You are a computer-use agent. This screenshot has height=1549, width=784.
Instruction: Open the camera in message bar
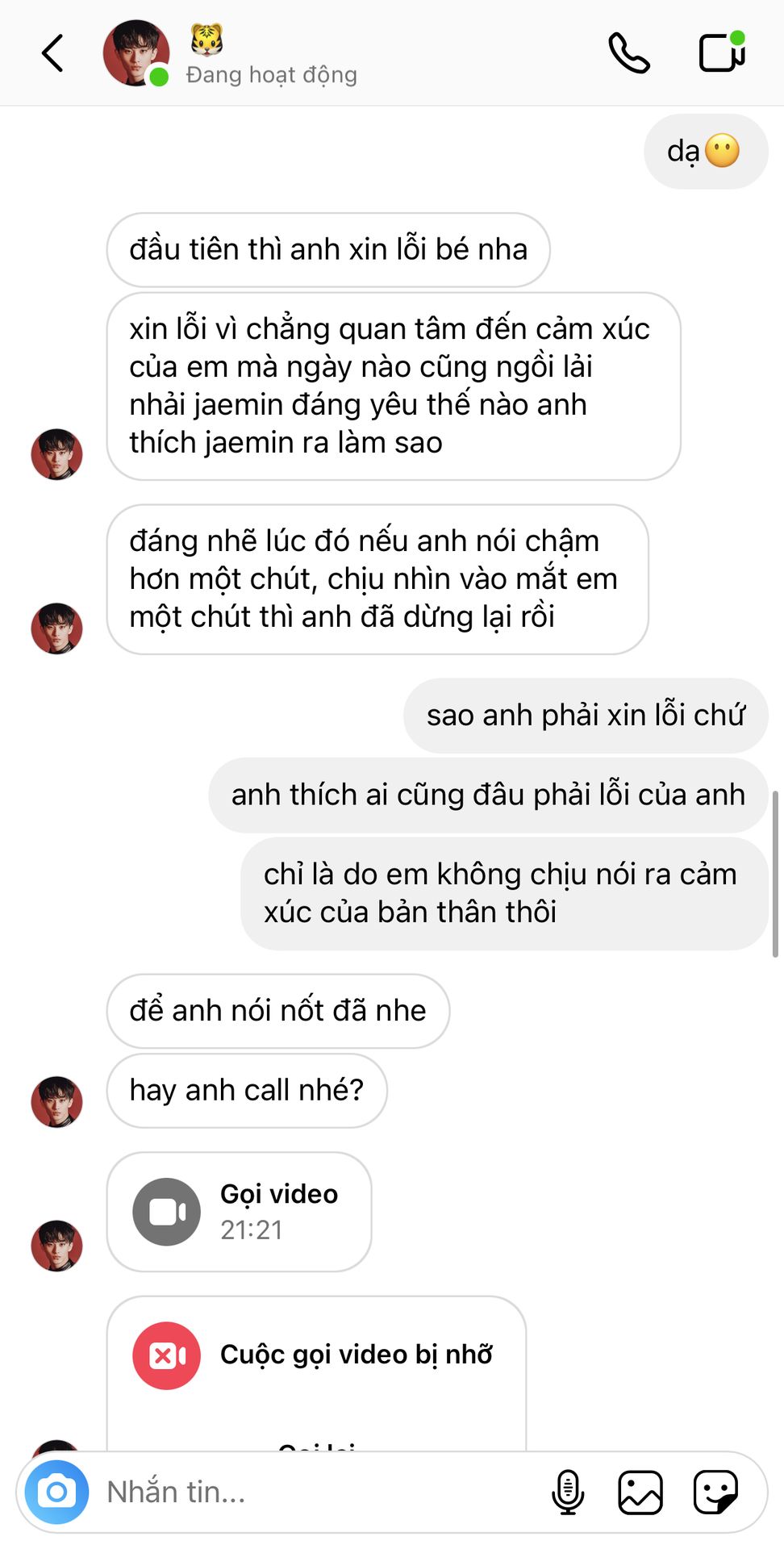coord(56,1492)
